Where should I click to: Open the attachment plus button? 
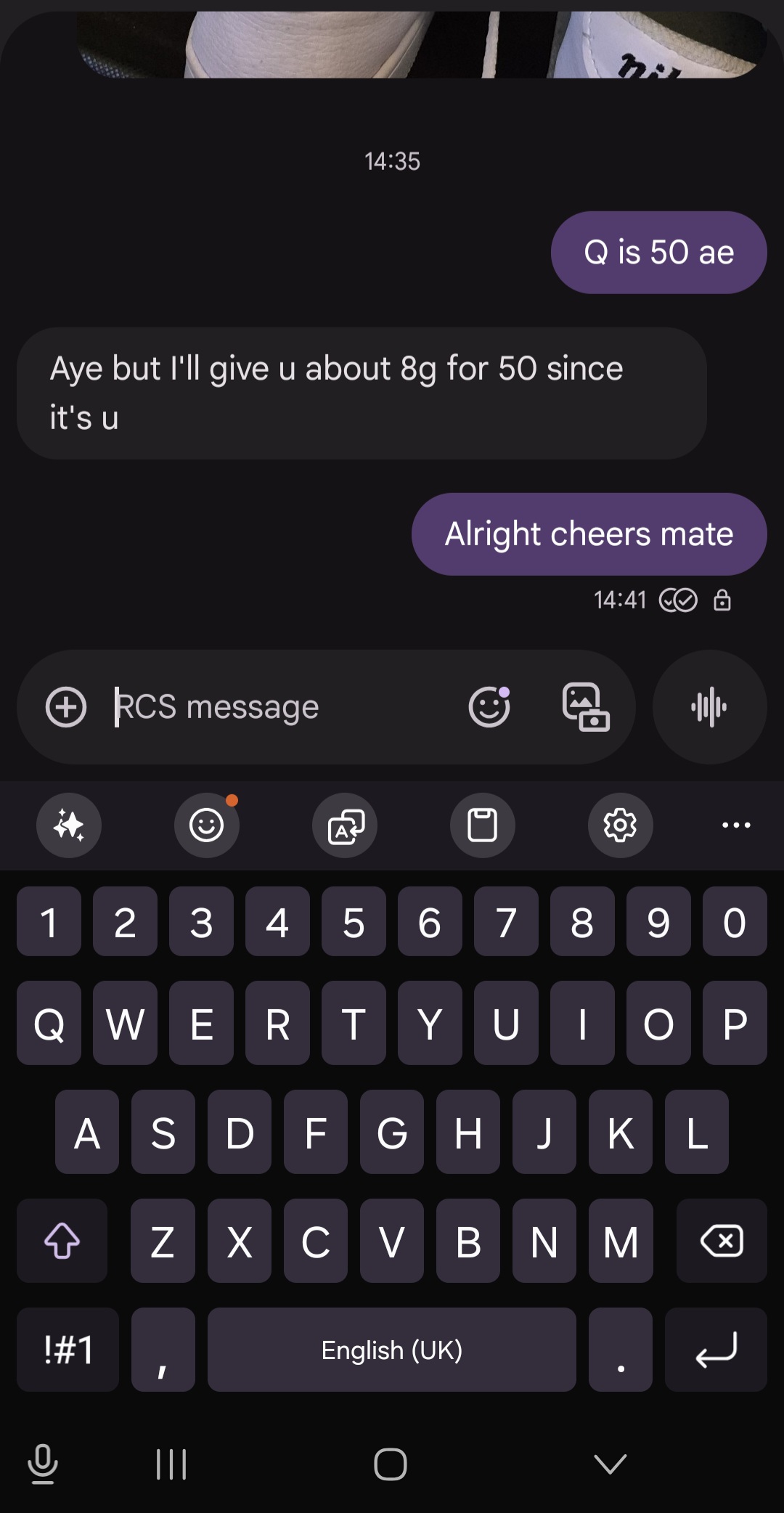[x=66, y=706]
